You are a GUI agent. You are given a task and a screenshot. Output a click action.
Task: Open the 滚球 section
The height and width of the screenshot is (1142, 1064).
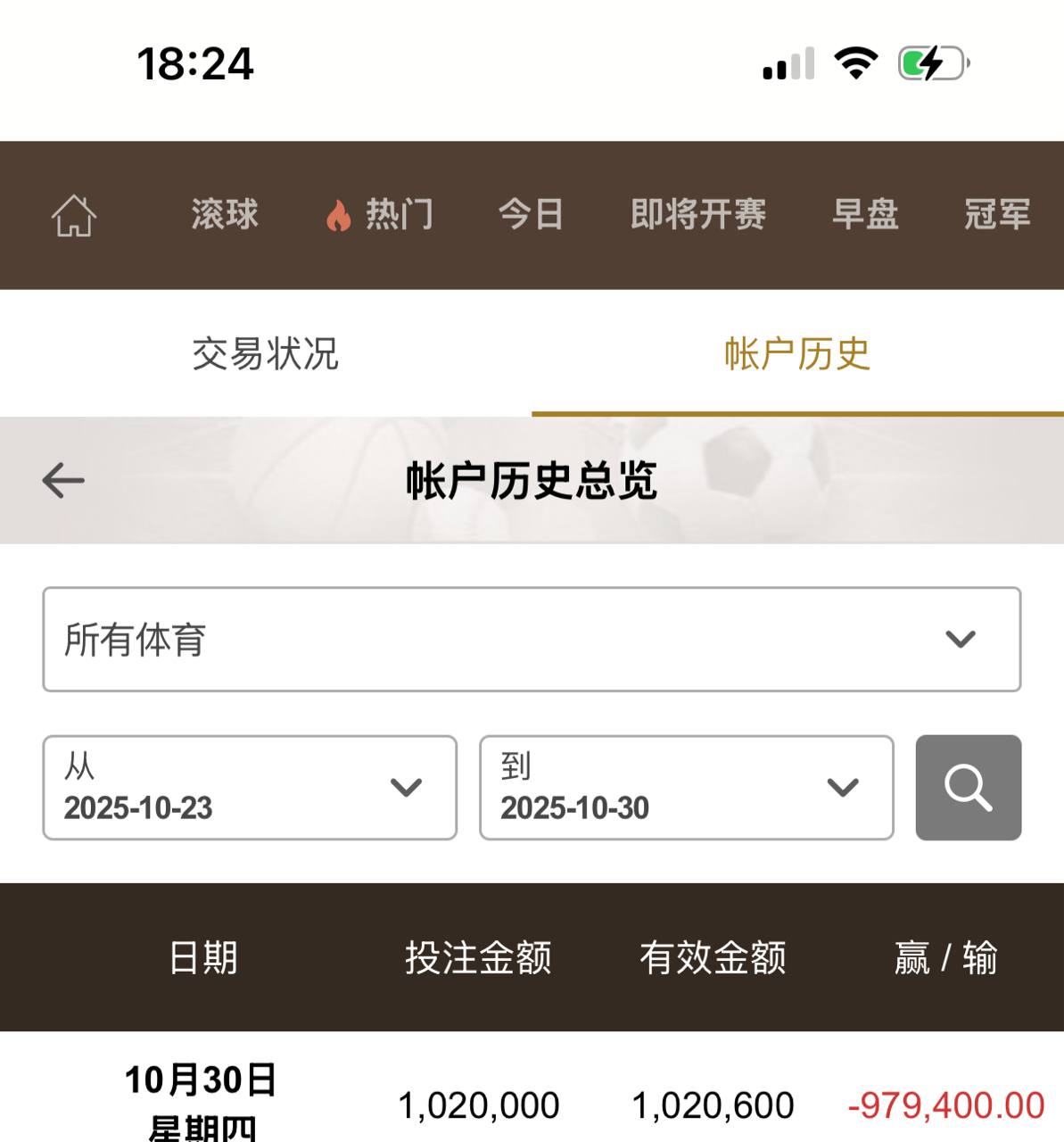[225, 215]
